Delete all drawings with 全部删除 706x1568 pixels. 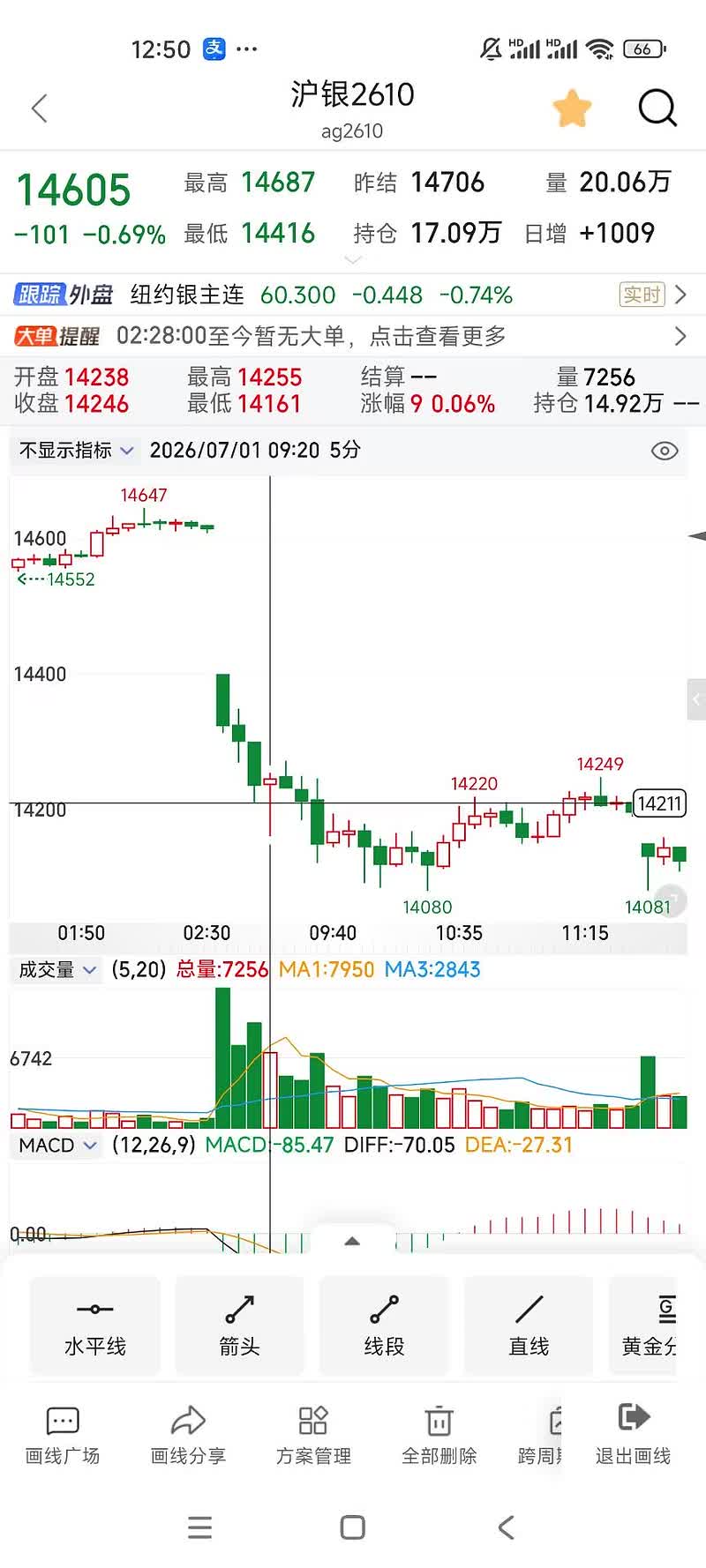tap(439, 1436)
